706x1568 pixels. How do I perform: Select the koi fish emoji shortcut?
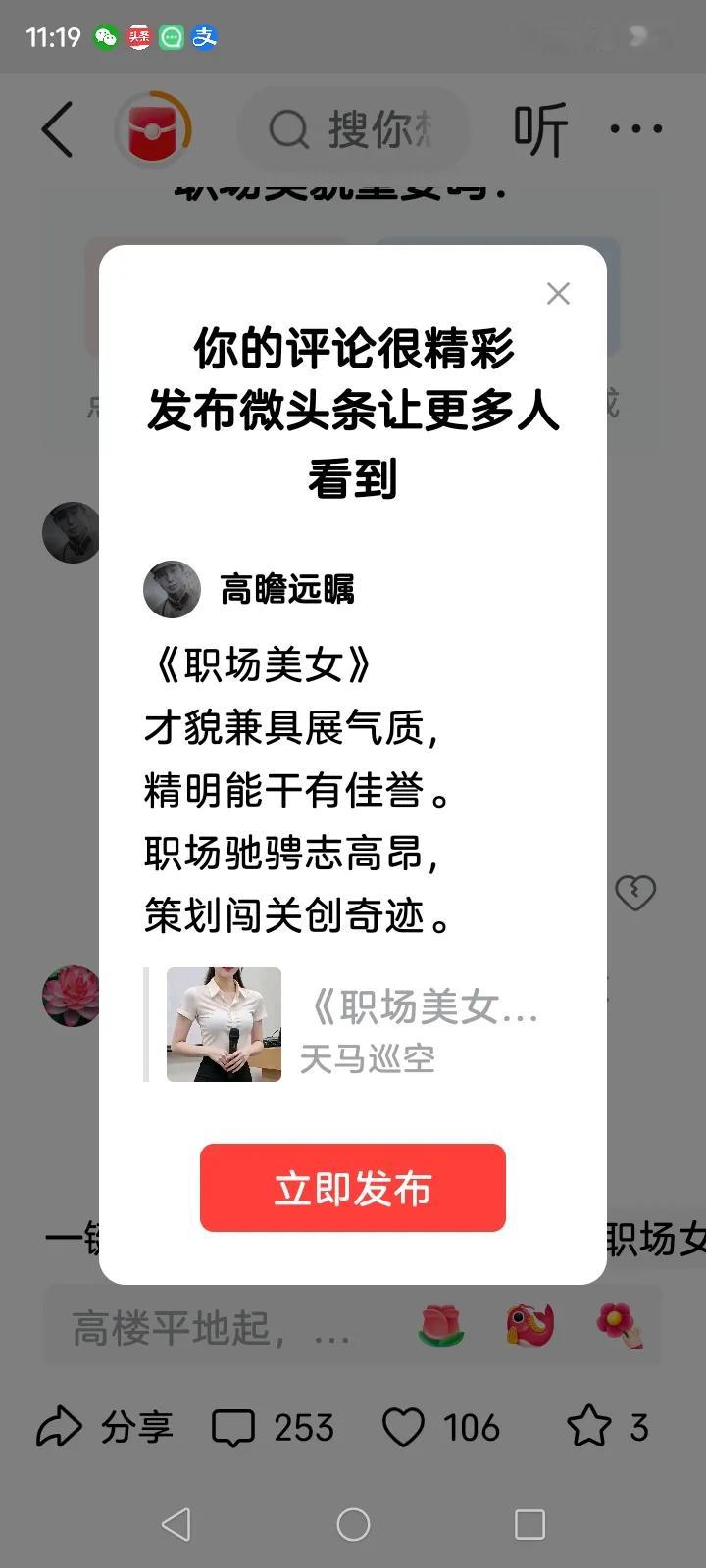(x=529, y=1325)
